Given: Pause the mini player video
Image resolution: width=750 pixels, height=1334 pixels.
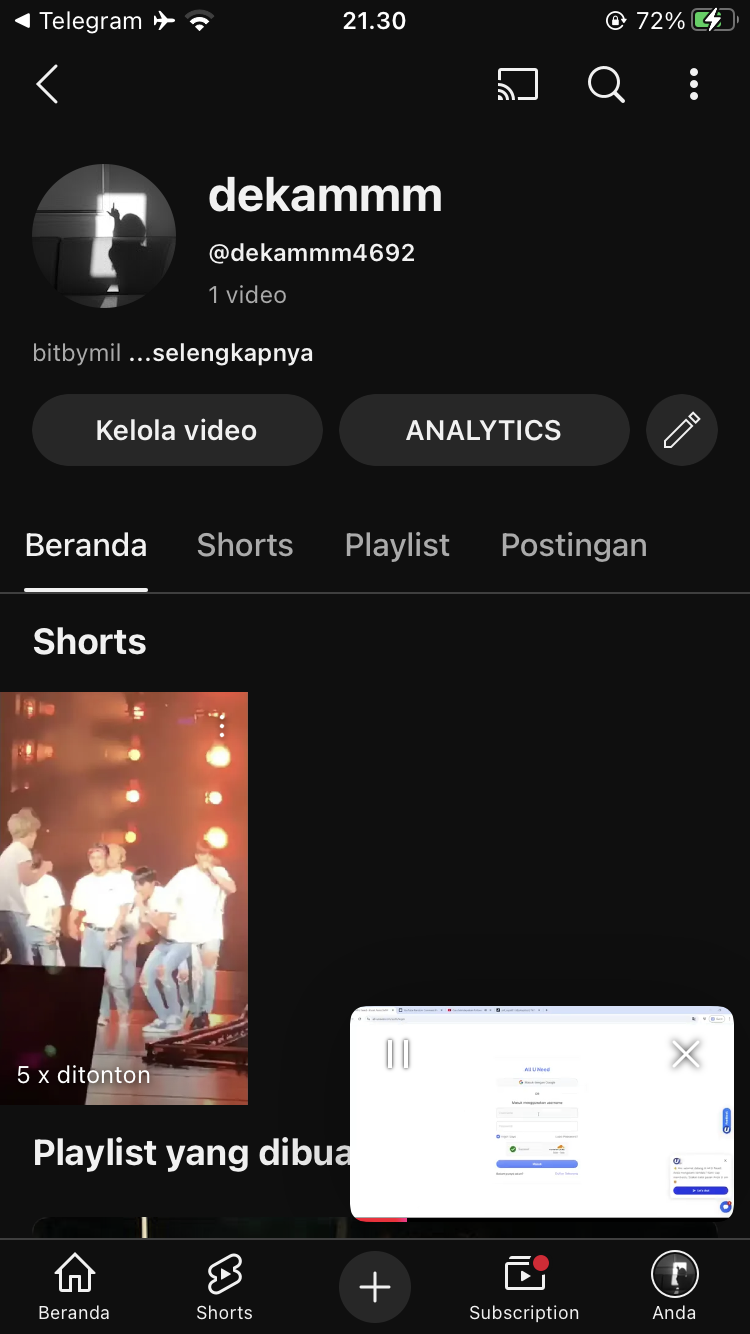Looking at the screenshot, I should tap(398, 1054).
